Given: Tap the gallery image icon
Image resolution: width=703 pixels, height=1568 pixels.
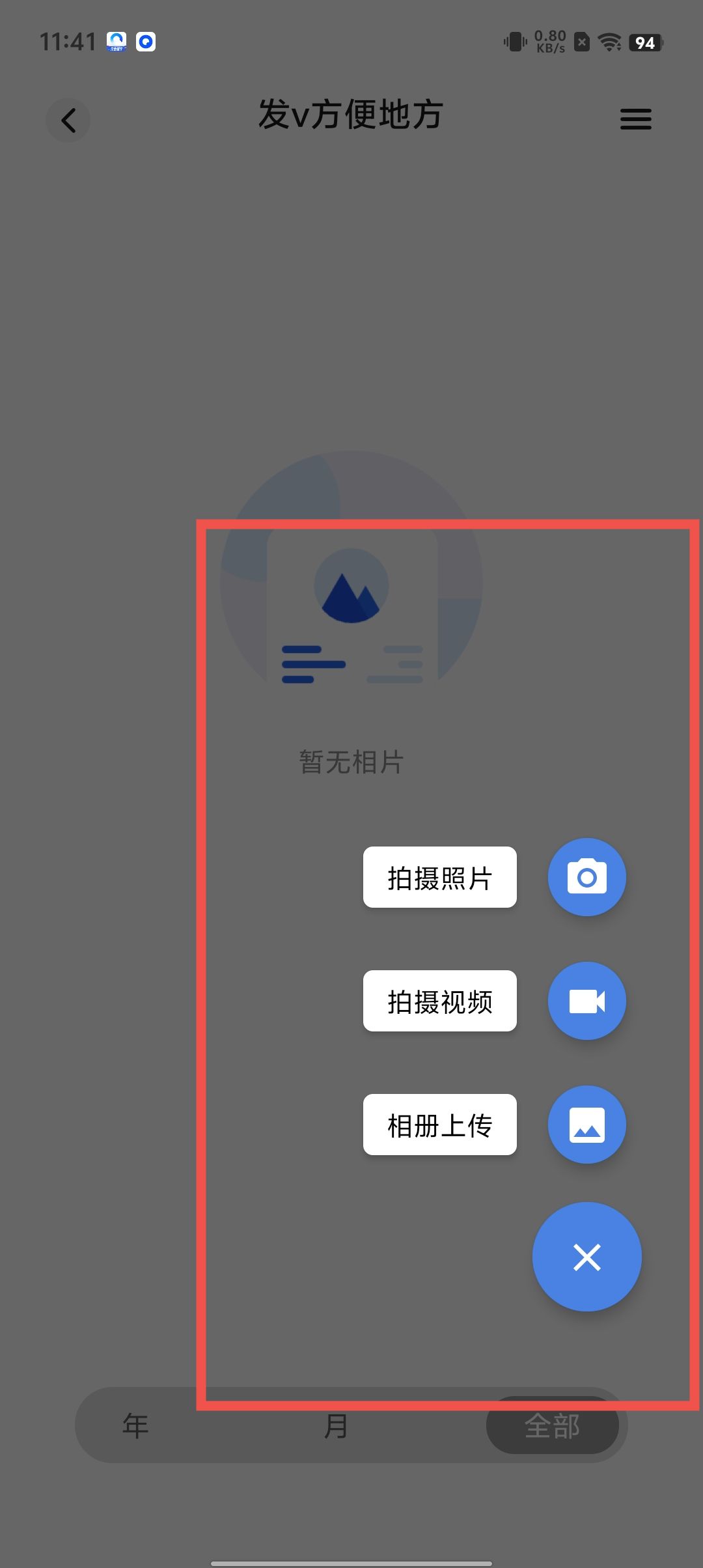Looking at the screenshot, I should pyautogui.click(x=586, y=1125).
